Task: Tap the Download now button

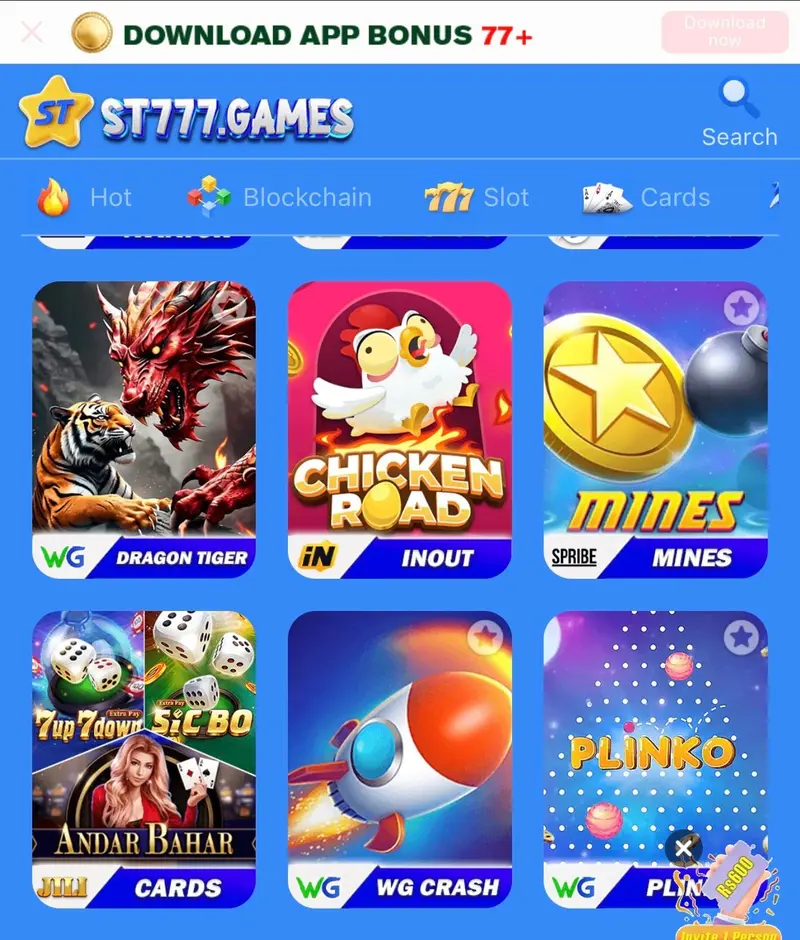Action: [723, 32]
